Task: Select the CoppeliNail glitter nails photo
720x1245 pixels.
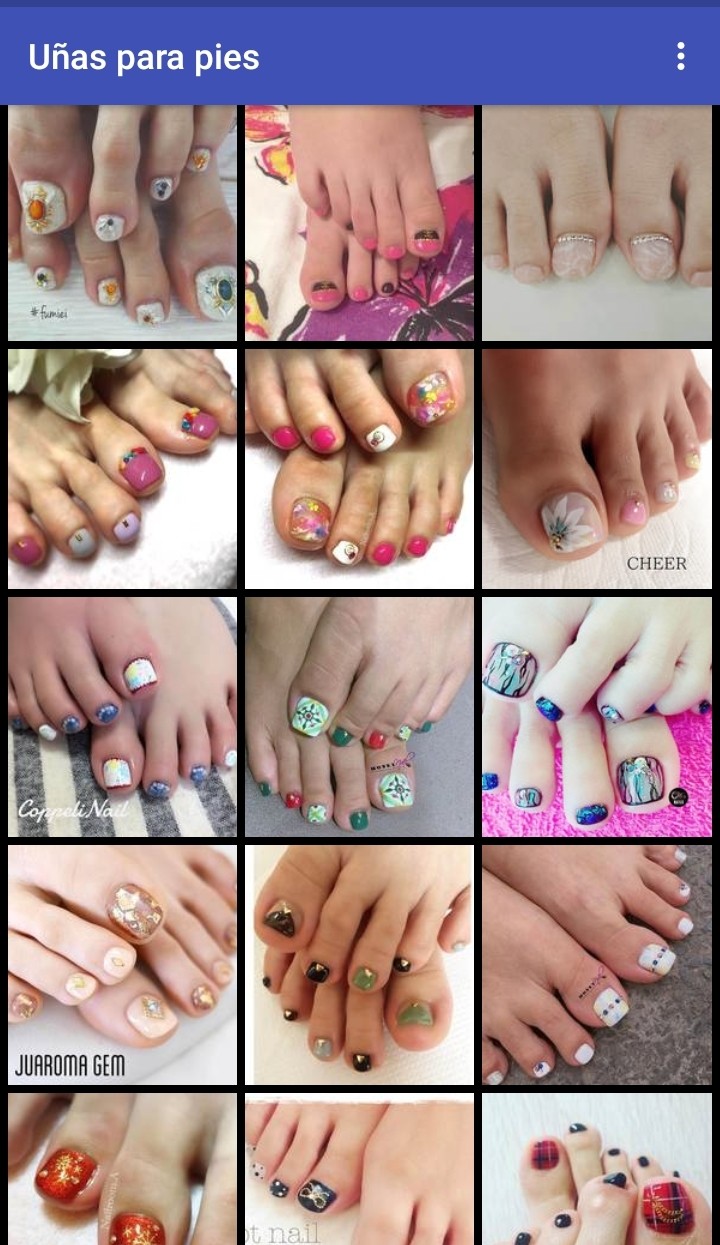Action: 122,716
